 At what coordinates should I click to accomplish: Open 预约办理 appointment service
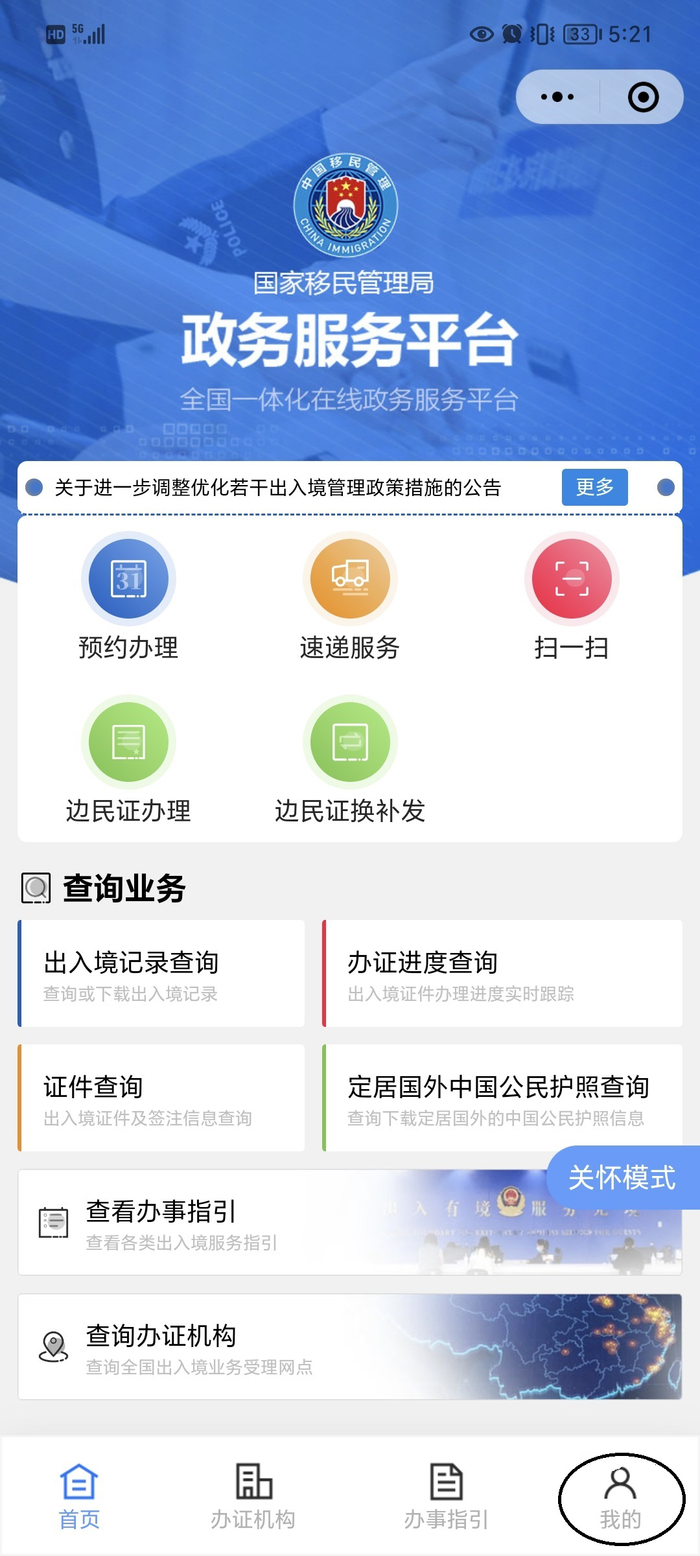[128, 598]
